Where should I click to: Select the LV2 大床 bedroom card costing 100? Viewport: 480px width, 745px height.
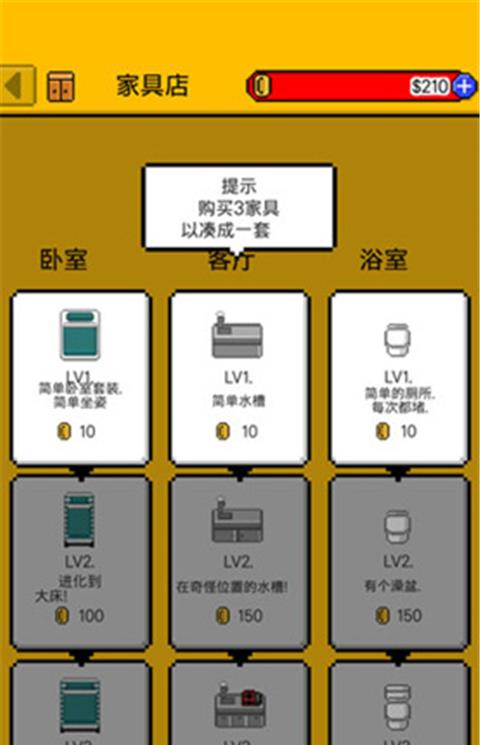coord(81,563)
